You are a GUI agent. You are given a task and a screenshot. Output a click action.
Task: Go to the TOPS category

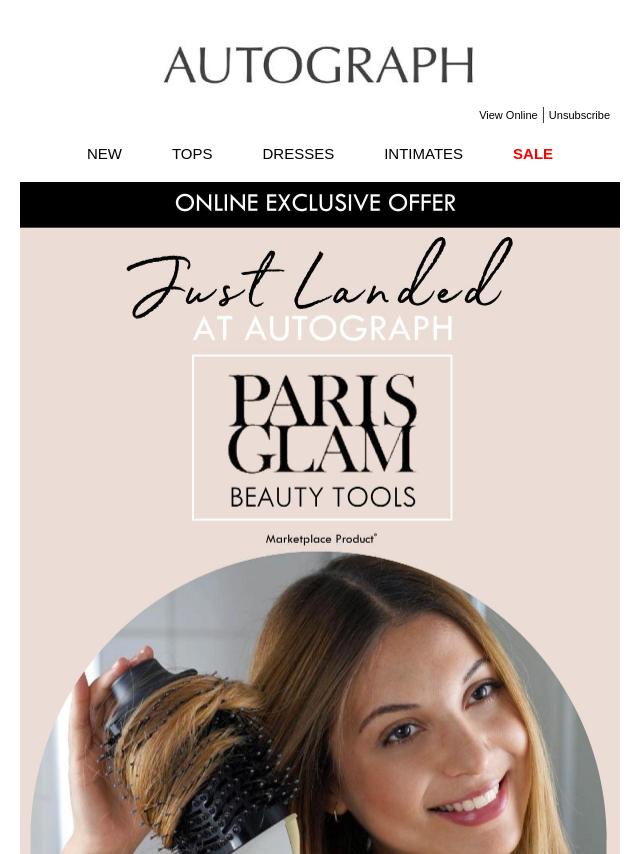pyautogui.click(x=192, y=154)
